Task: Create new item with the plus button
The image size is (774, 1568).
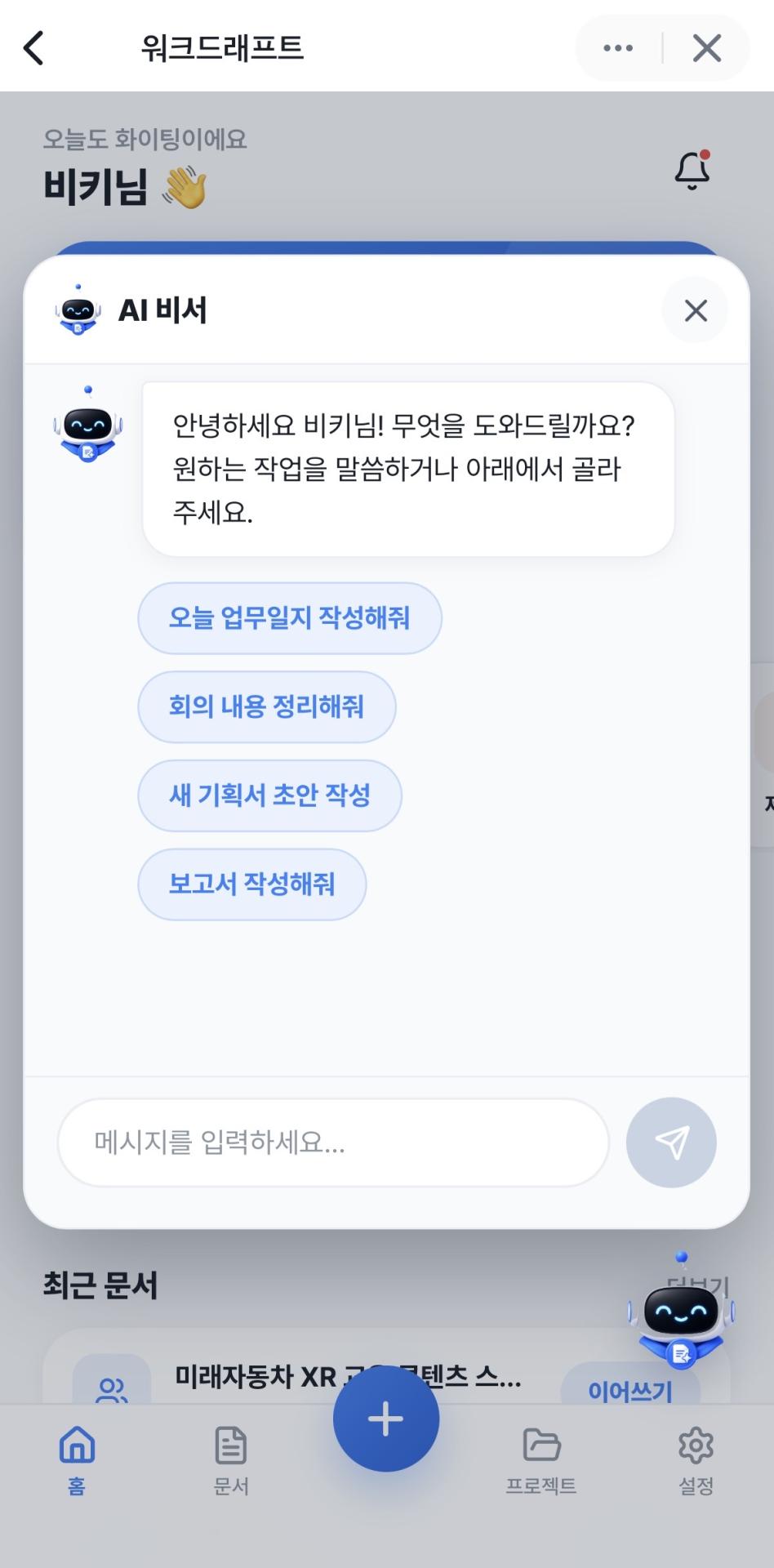Action: tap(386, 1419)
